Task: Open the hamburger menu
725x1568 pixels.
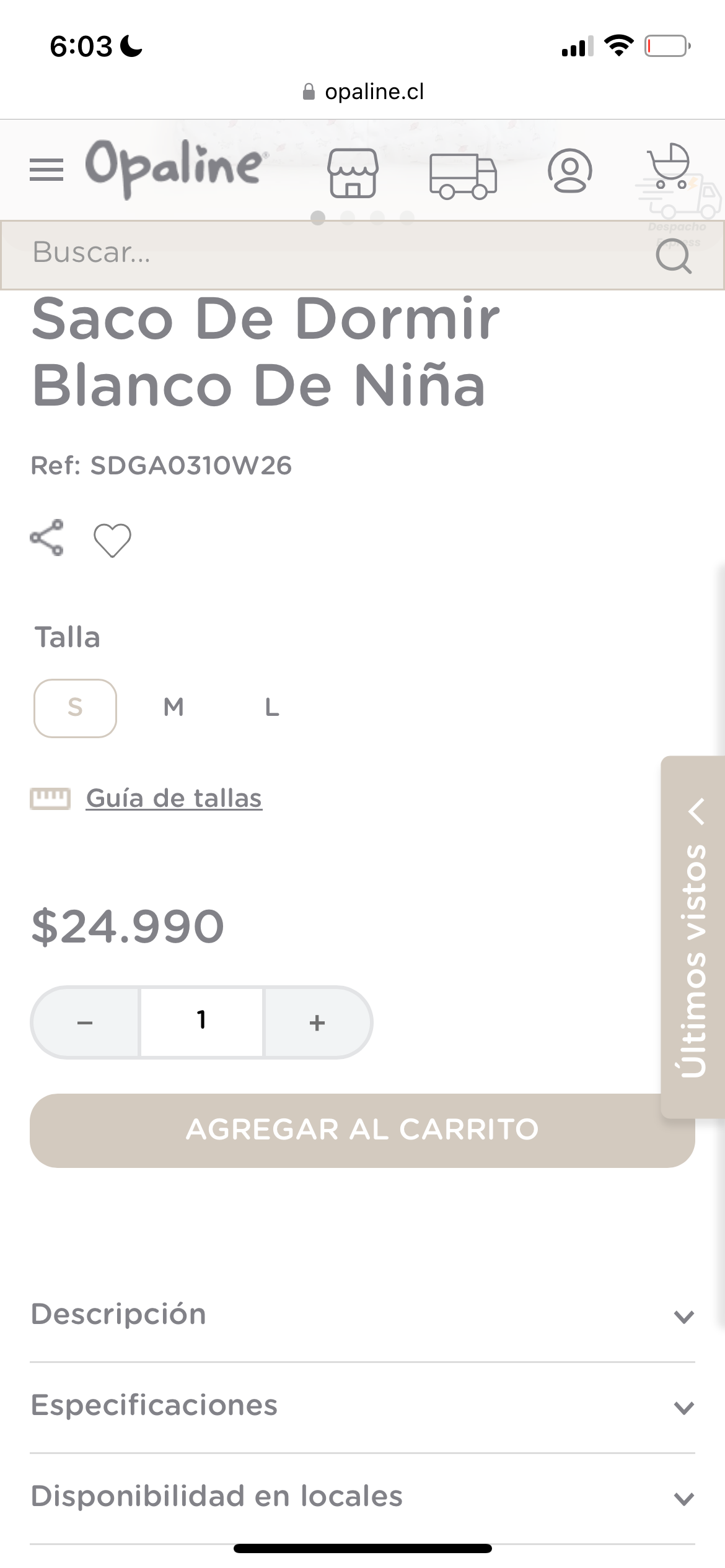Action: tap(46, 170)
